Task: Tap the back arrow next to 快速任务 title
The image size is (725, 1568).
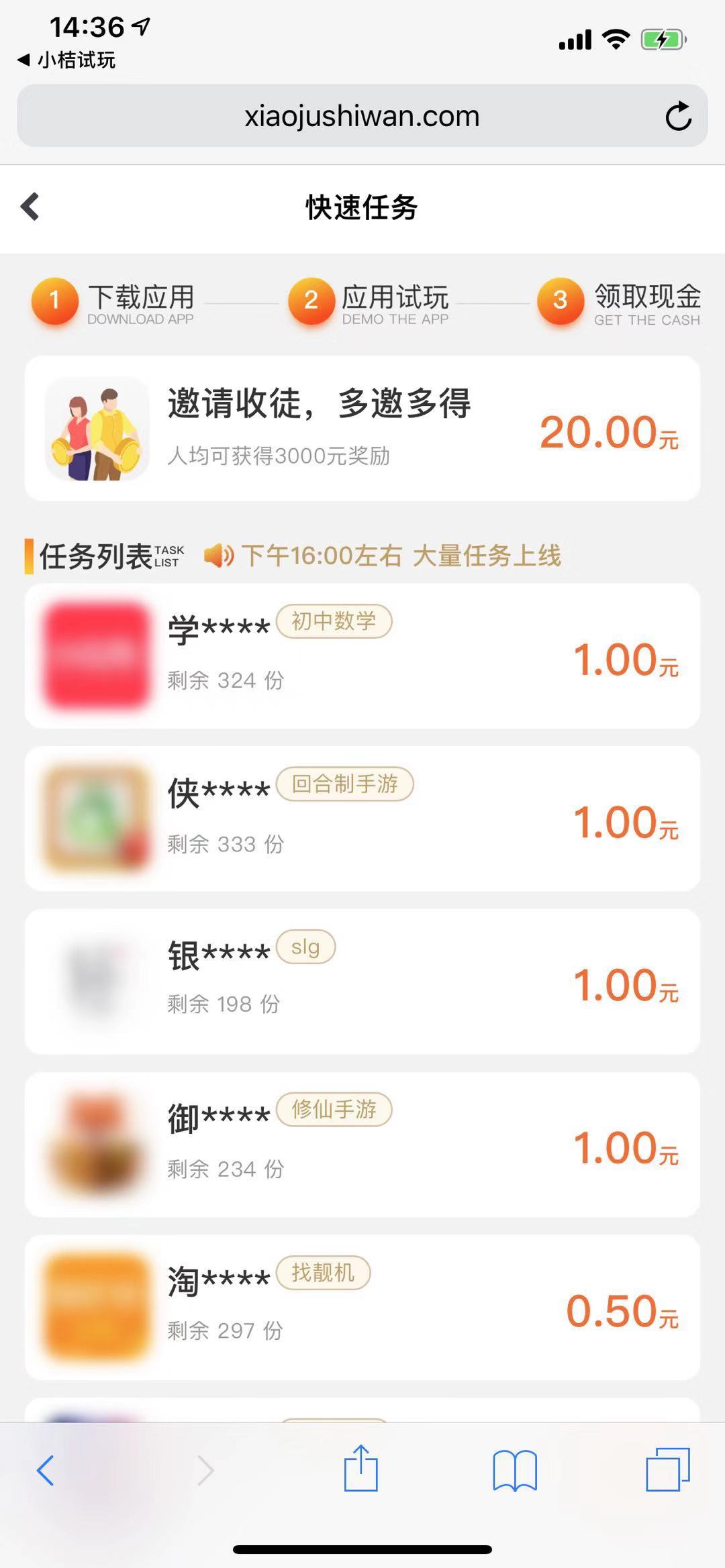Action: 30,208
